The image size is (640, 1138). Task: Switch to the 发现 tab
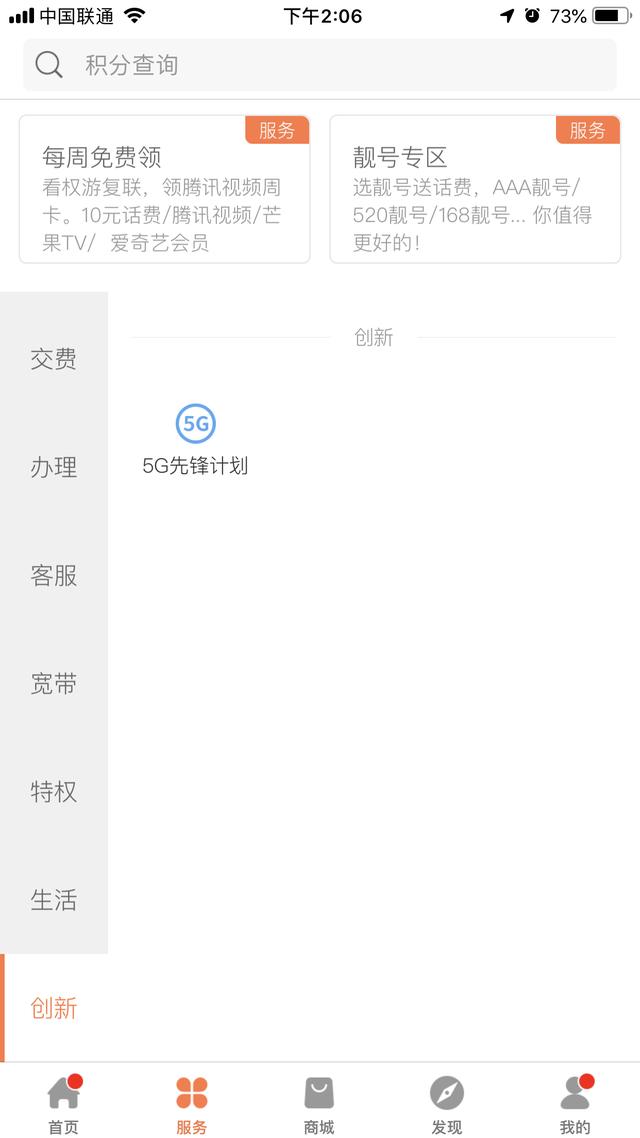coord(447,1103)
